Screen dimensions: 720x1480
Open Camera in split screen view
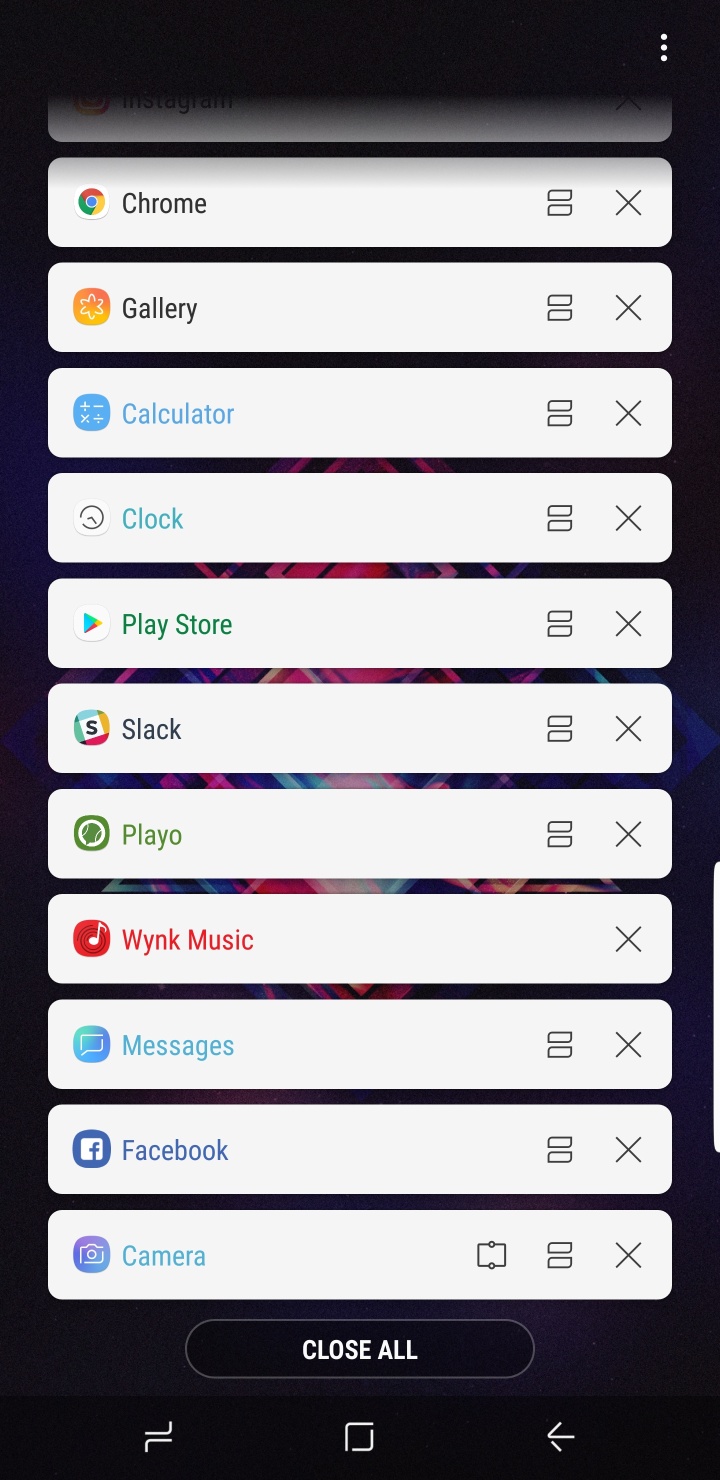tap(560, 1255)
